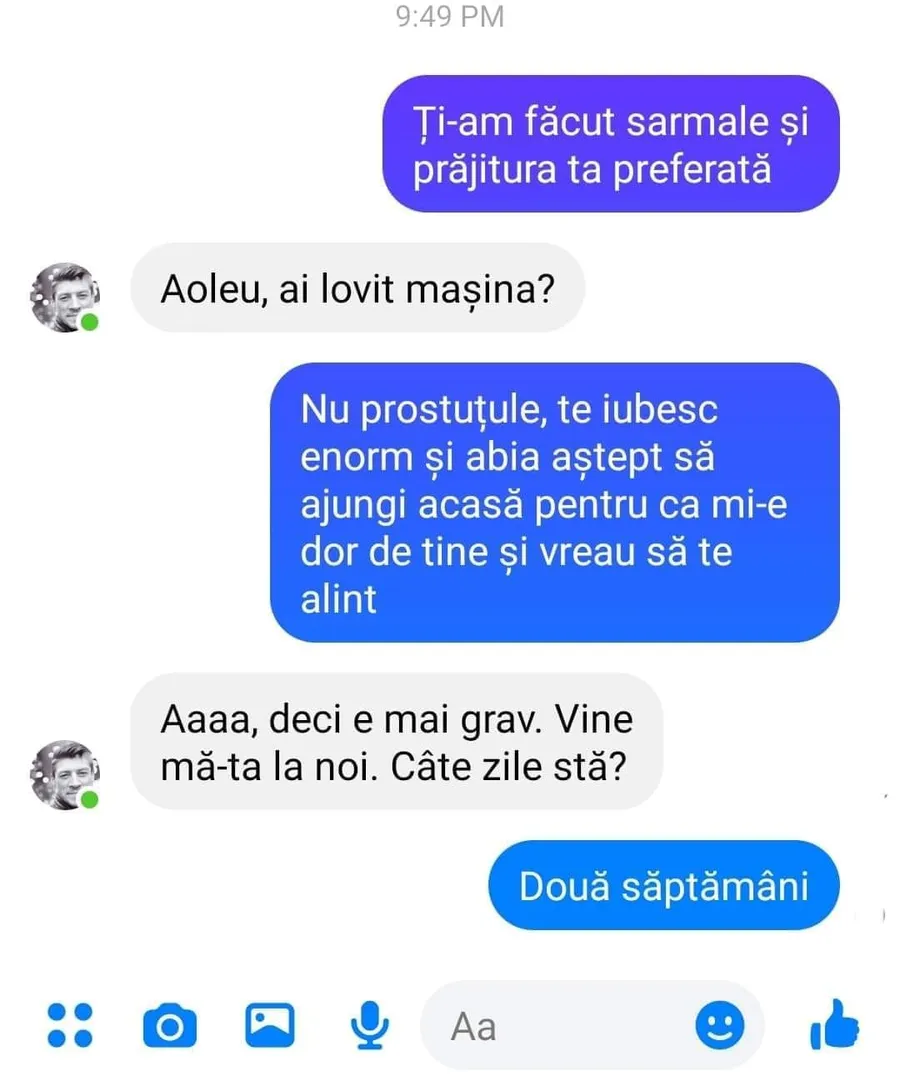Record a voice message with the microphone
Viewport: 900px width, 1076px height.
(x=370, y=1025)
